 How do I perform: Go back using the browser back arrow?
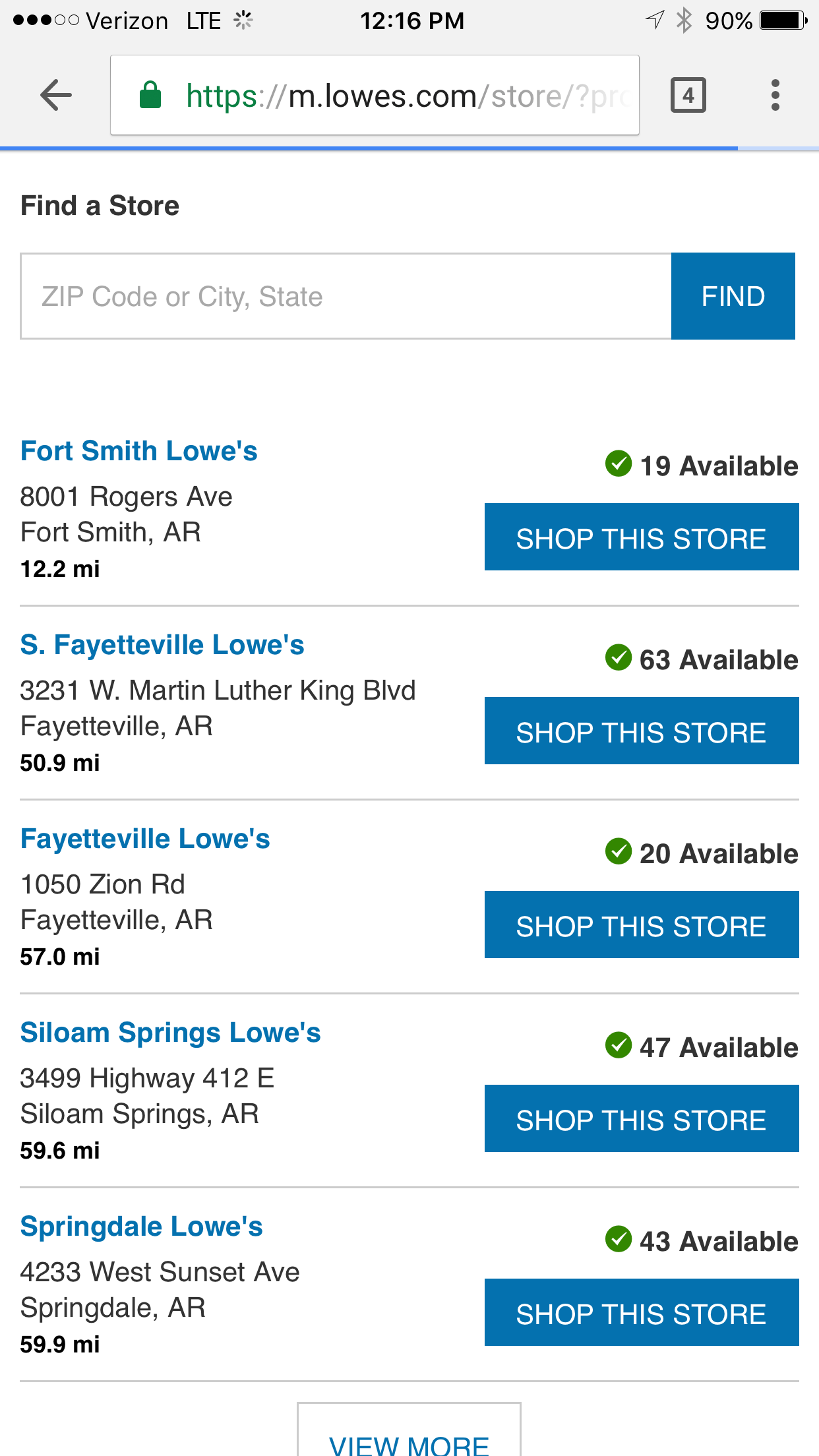56,96
